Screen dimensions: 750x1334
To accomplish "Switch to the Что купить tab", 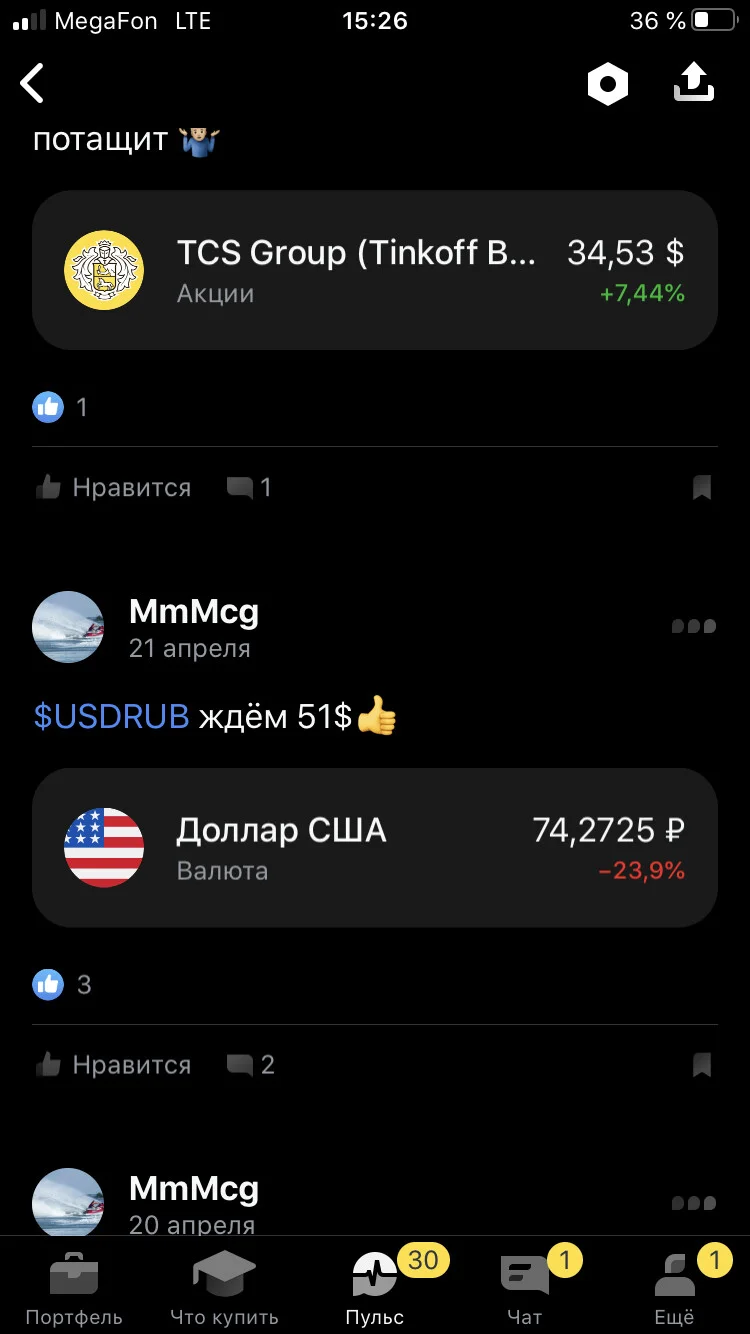I will point(225,1287).
